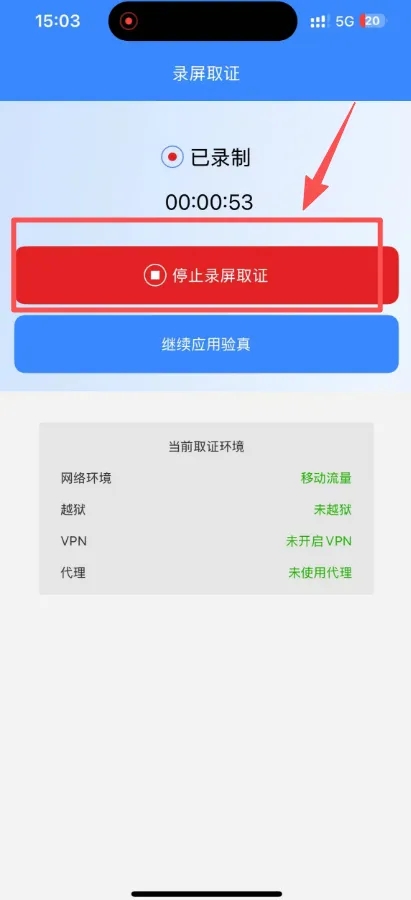Tap the red 停止录屏取证 button
The width and height of the screenshot is (411, 900).
coord(206,276)
